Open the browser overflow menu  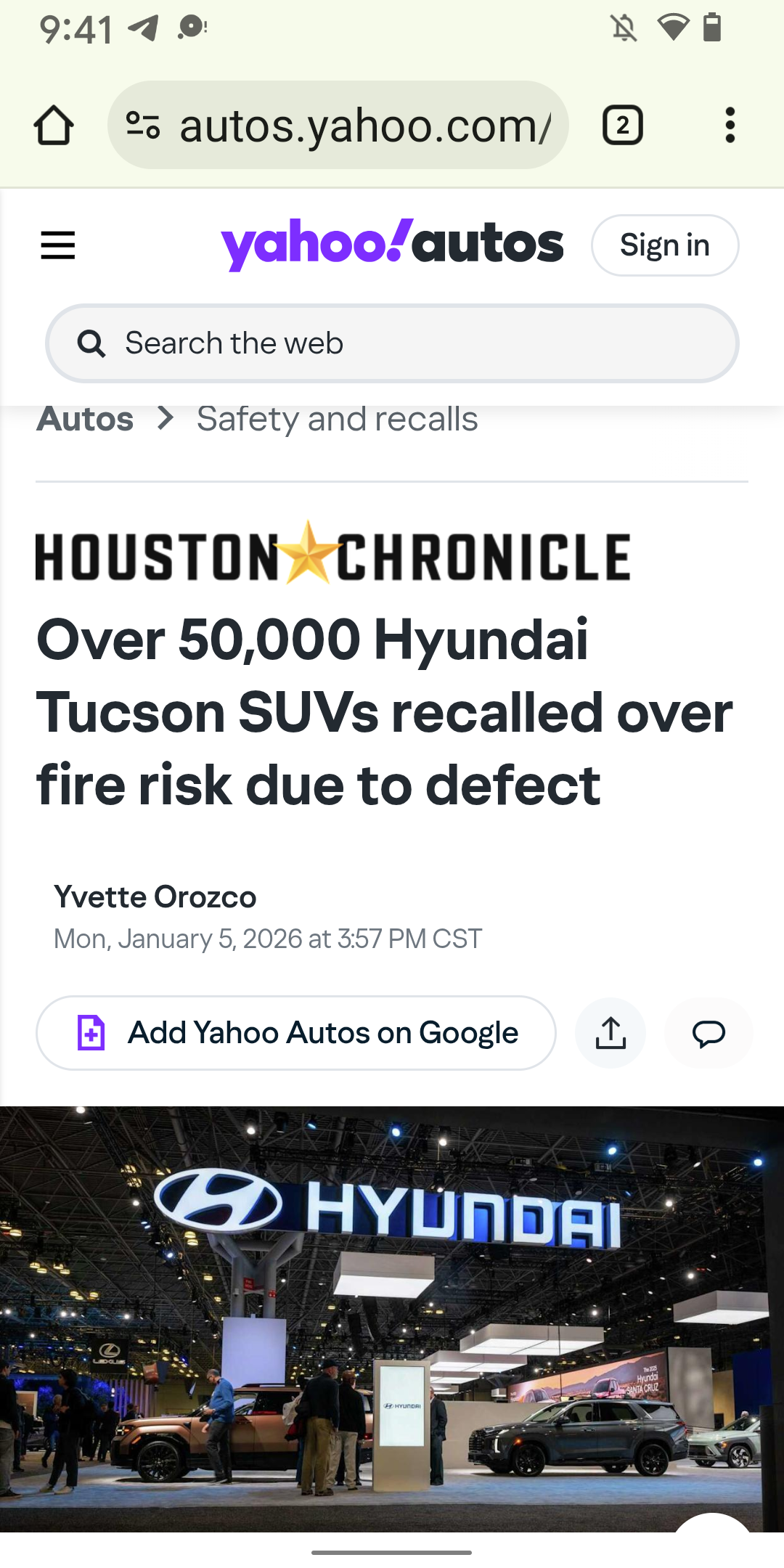pos(730,126)
